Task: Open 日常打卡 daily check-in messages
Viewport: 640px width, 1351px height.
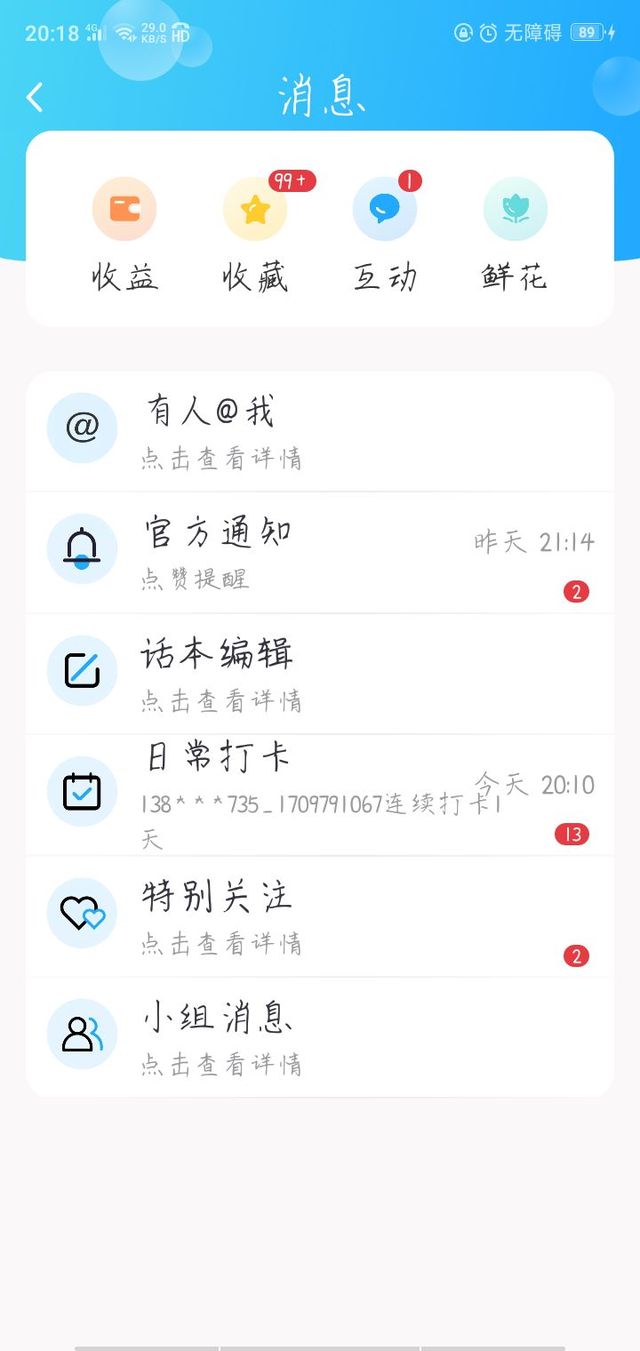Action: pyautogui.click(x=320, y=794)
